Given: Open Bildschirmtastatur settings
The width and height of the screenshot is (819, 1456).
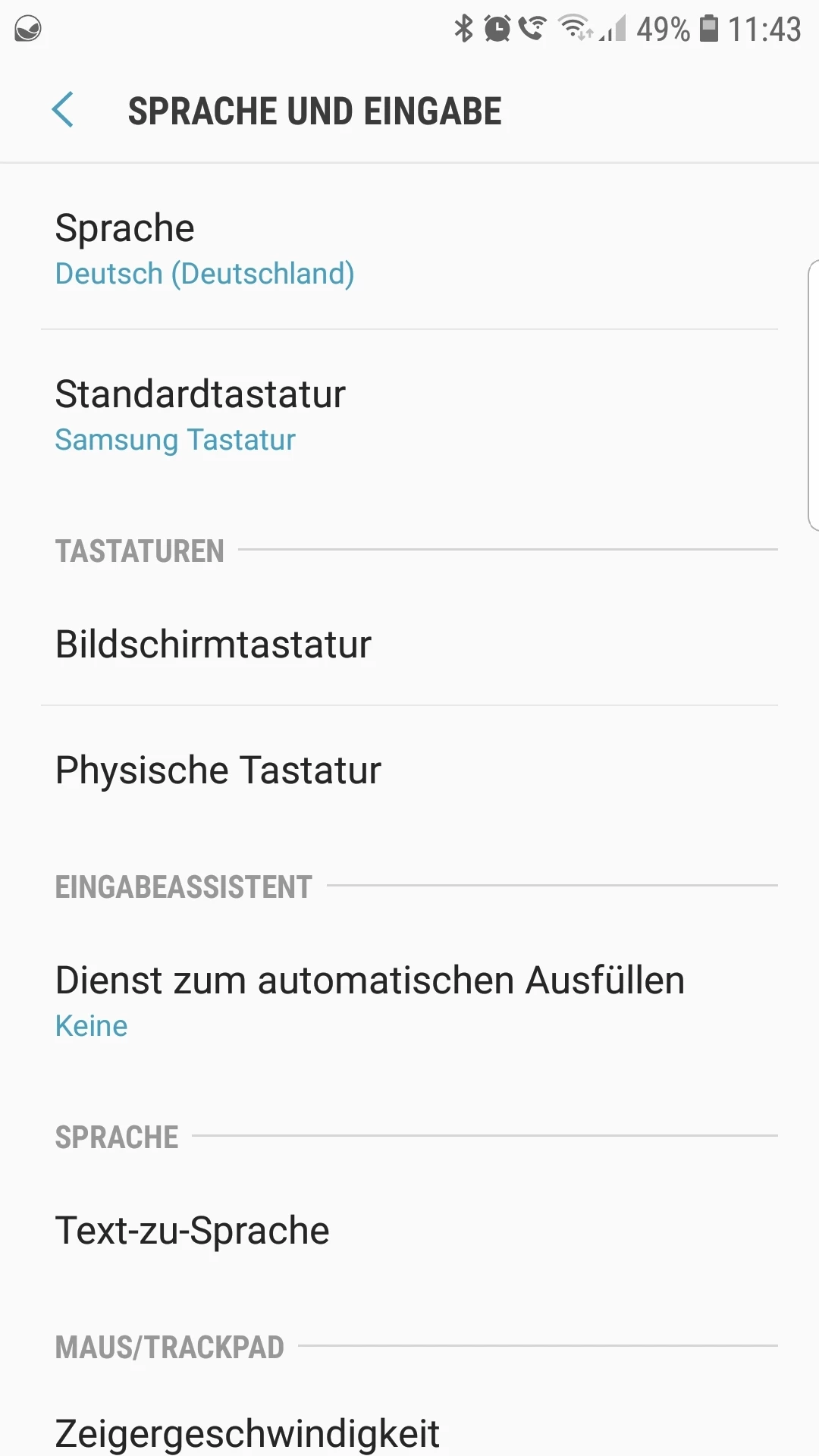Looking at the screenshot, I should (x=409, y=645).
